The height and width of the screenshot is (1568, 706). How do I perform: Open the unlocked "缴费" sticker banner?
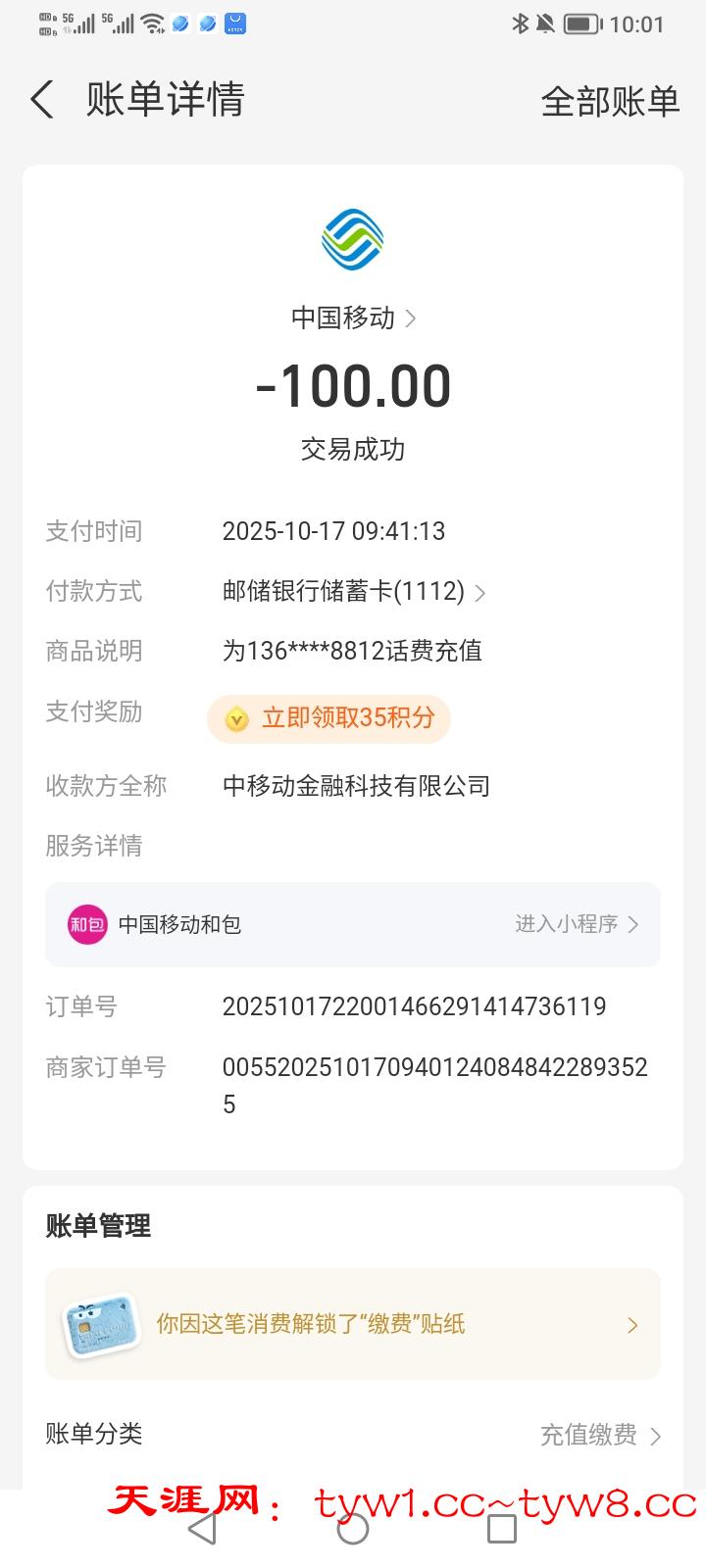pyautogui.click(x=353, y=1324)
